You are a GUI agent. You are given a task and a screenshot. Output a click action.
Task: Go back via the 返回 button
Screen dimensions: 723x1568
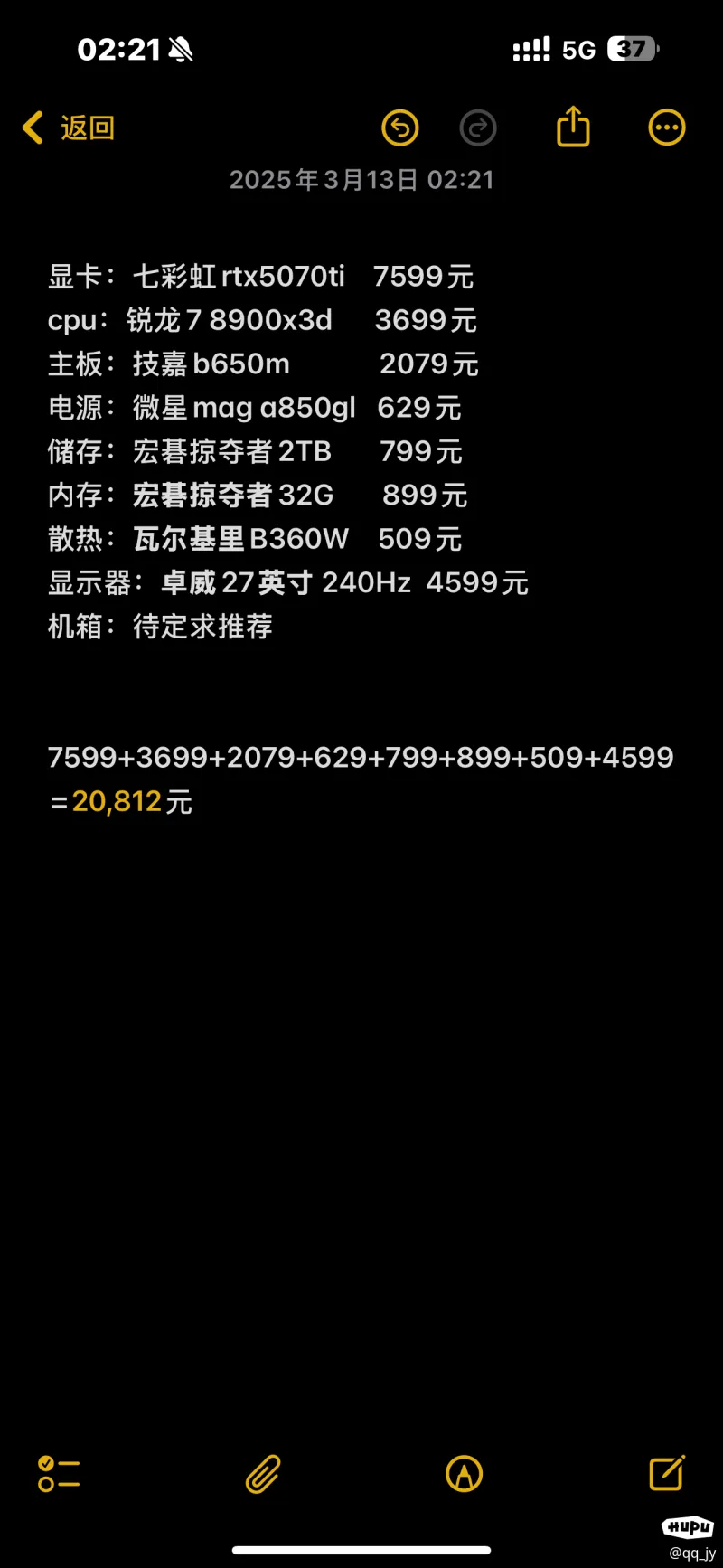69,128
